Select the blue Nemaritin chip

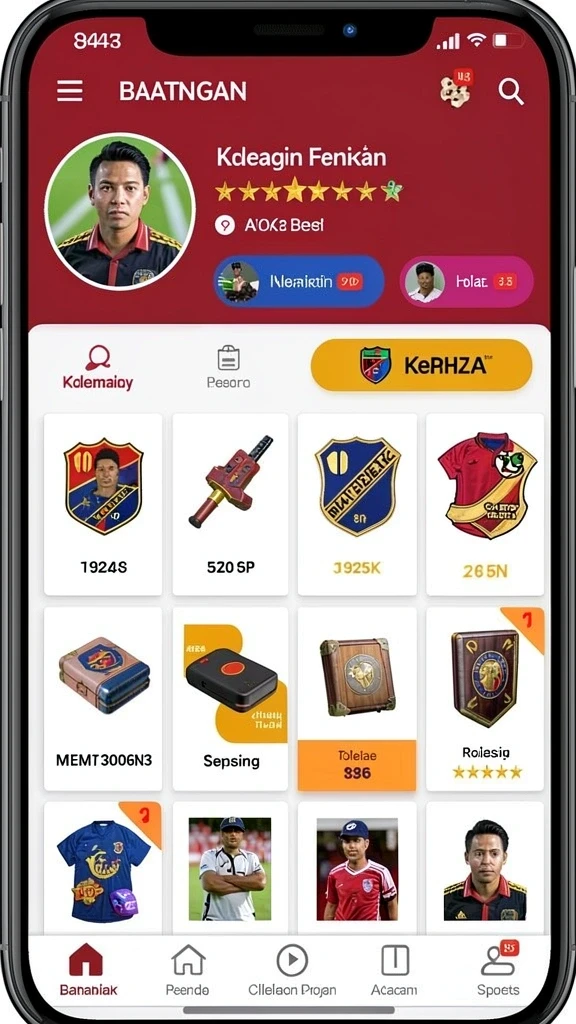pos(299,281)
